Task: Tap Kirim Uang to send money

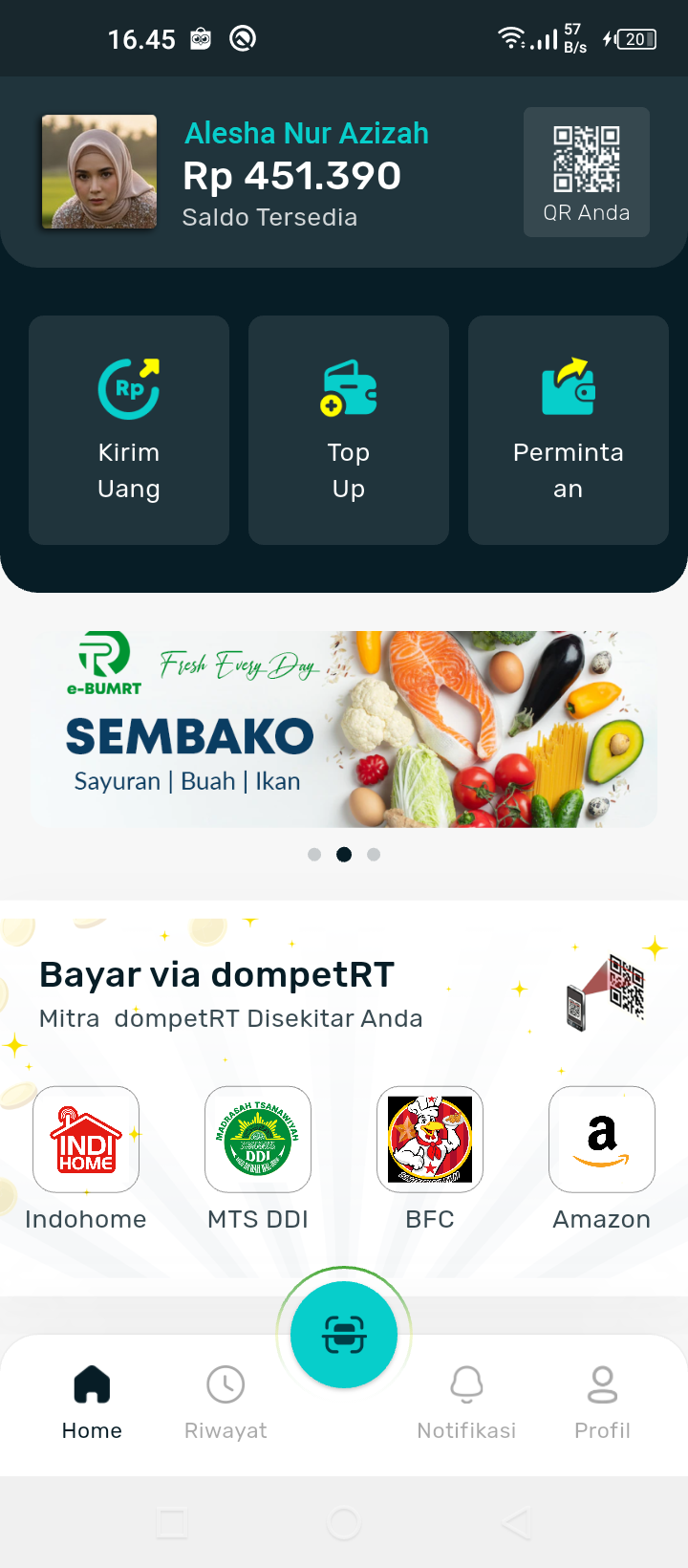Action: [129, 430]
